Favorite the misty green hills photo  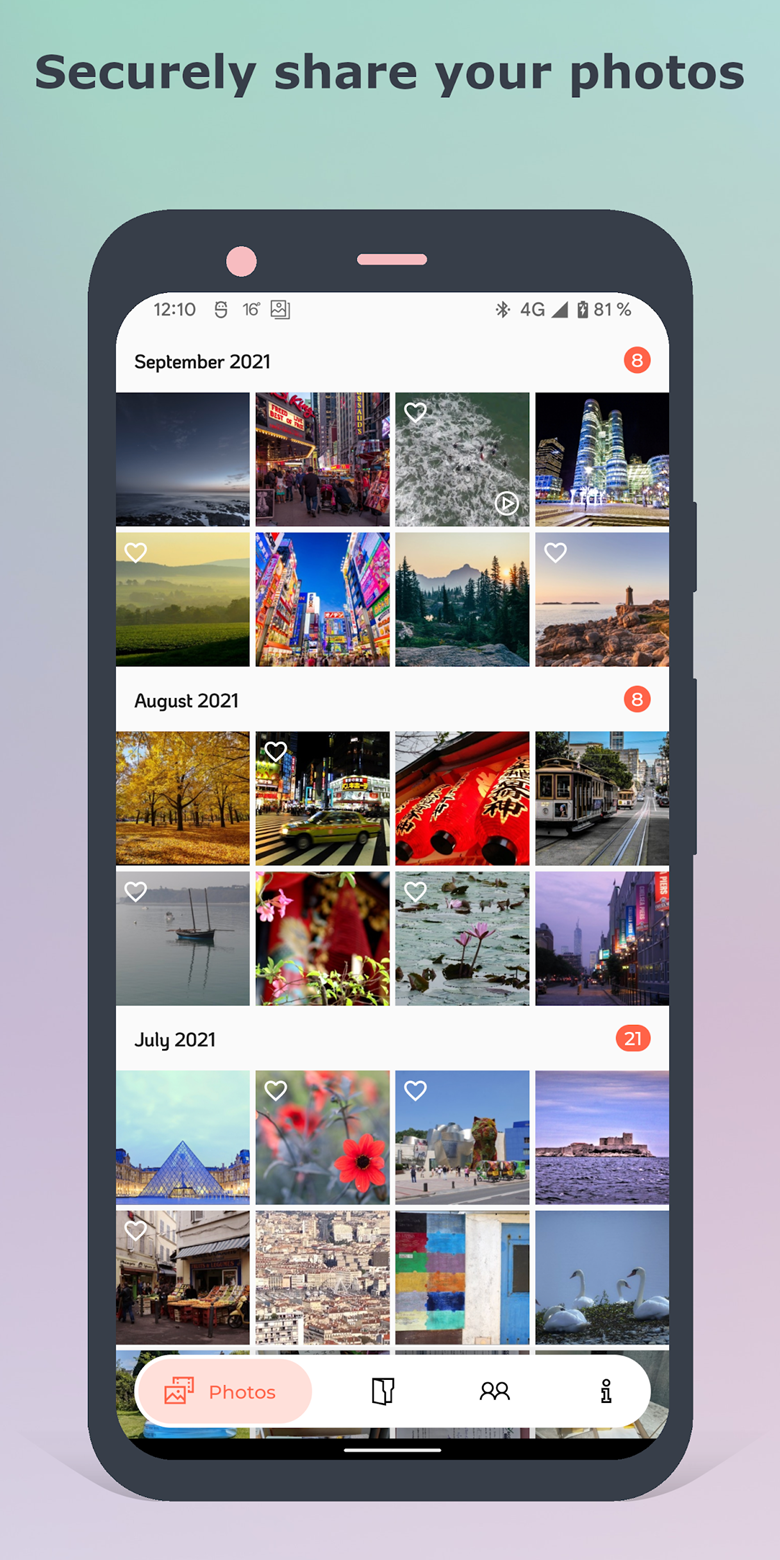coord(135,552)
